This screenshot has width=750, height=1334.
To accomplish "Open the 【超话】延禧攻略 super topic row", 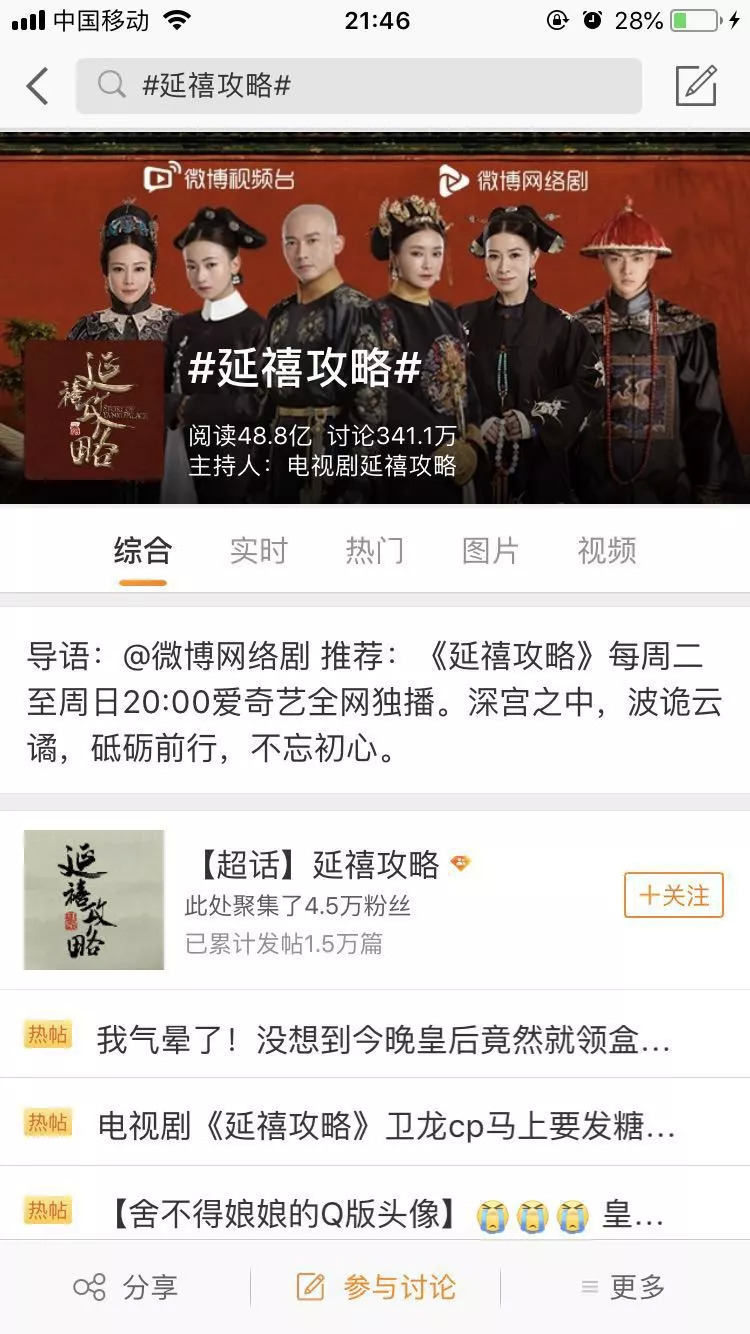I will (330, 899).
